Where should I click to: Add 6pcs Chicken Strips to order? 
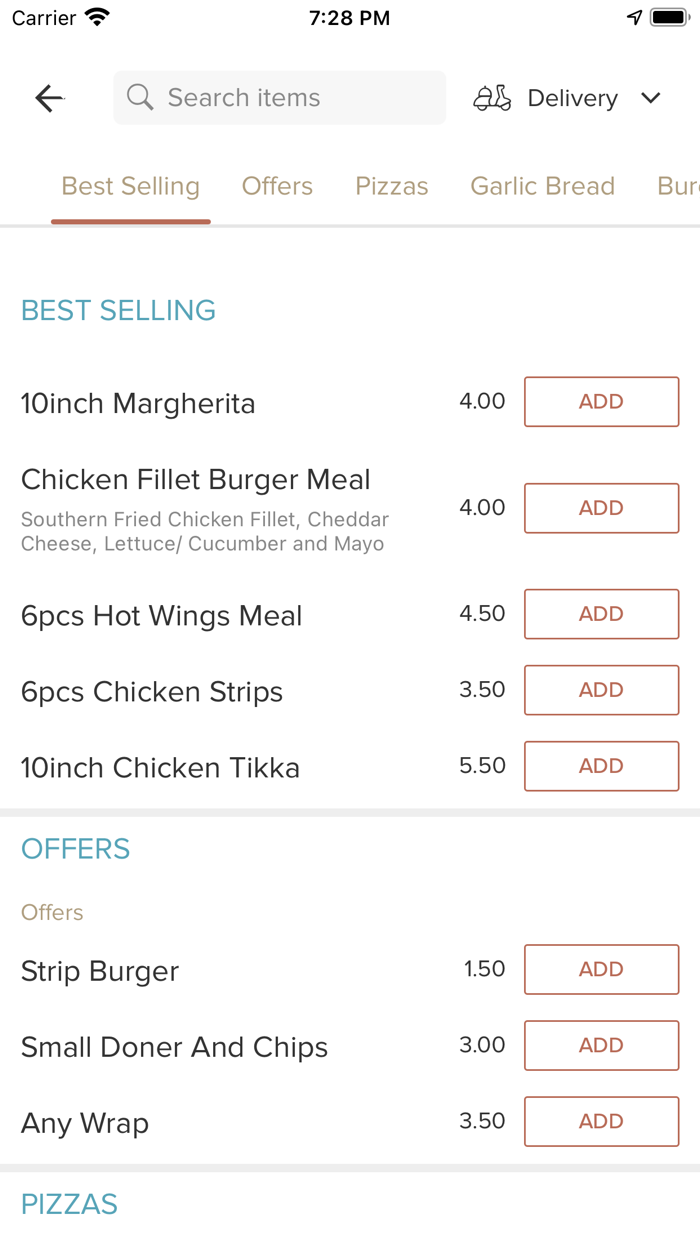(x=601, y=690)
